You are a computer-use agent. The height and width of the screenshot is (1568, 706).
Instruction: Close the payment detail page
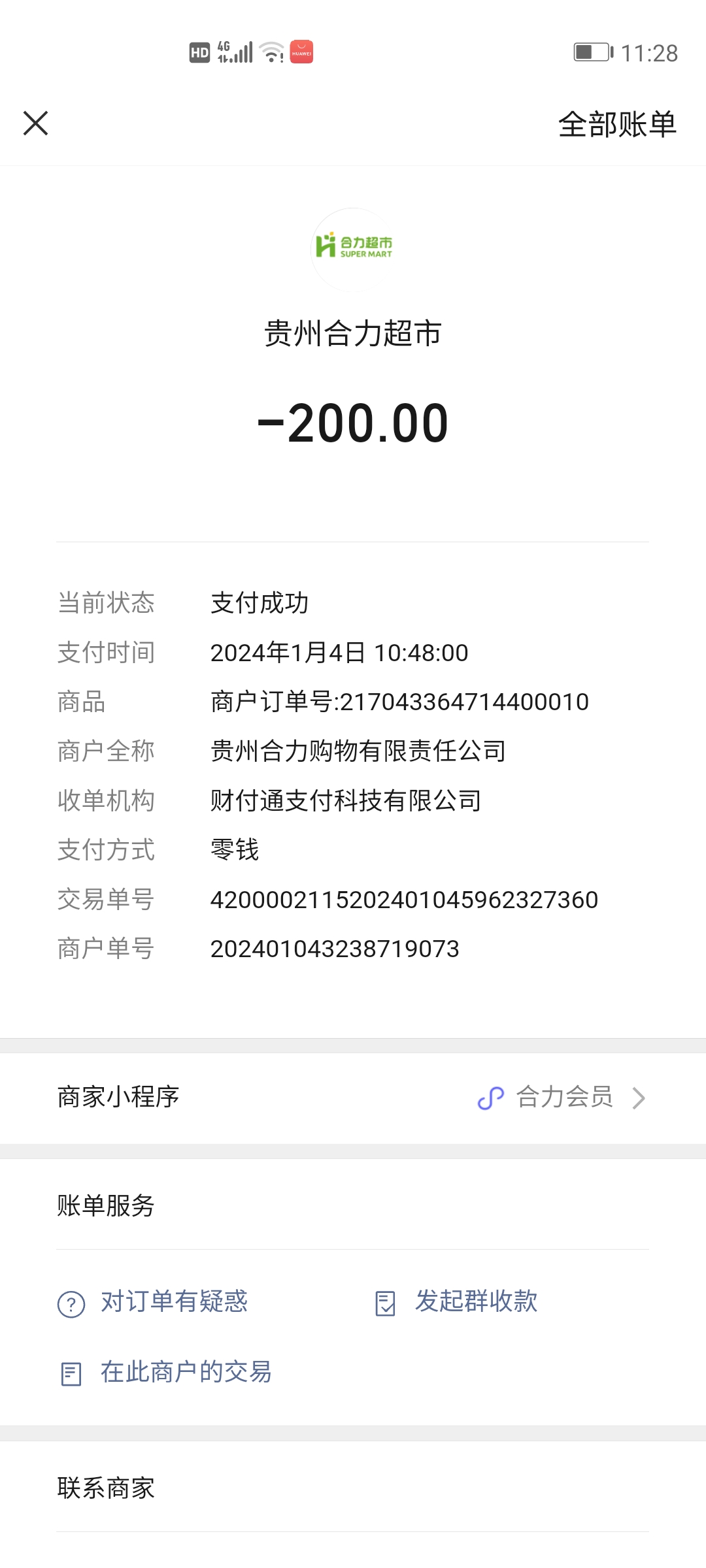click(x=36, y=123)
